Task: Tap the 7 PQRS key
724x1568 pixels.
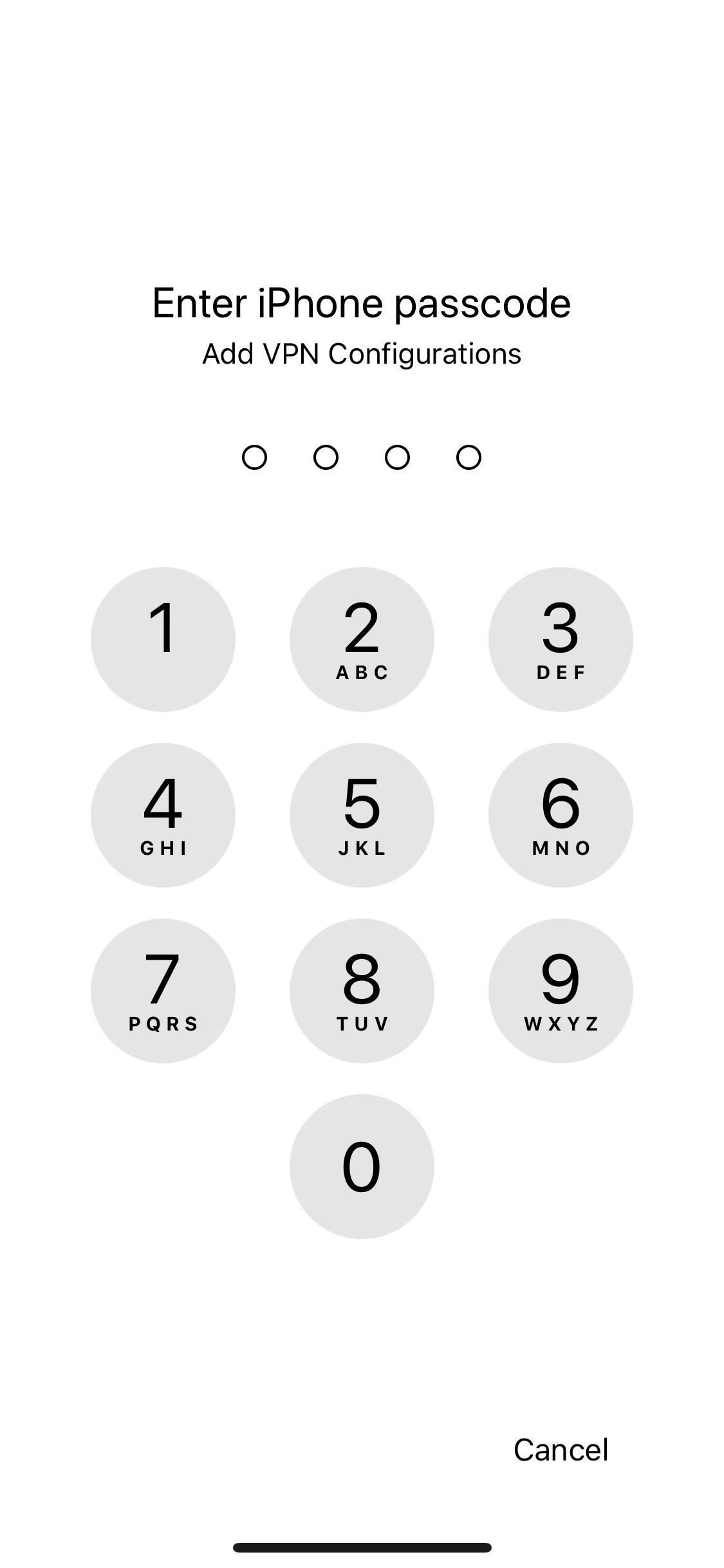Action: click(163, 991)
